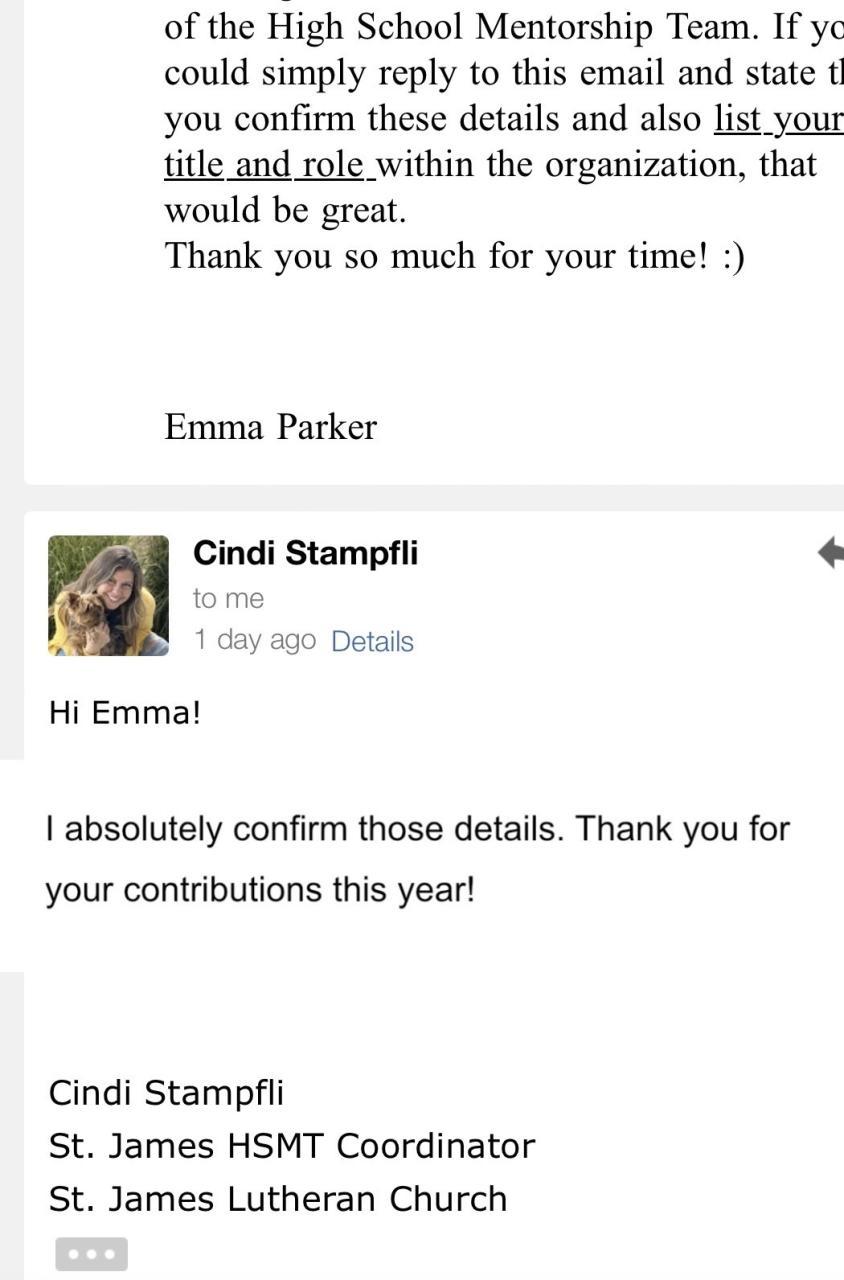This screenshot has height=1280, width=844.
Task: Open Cindi Stampfli's profile photo
Action: tap(108, 596)
